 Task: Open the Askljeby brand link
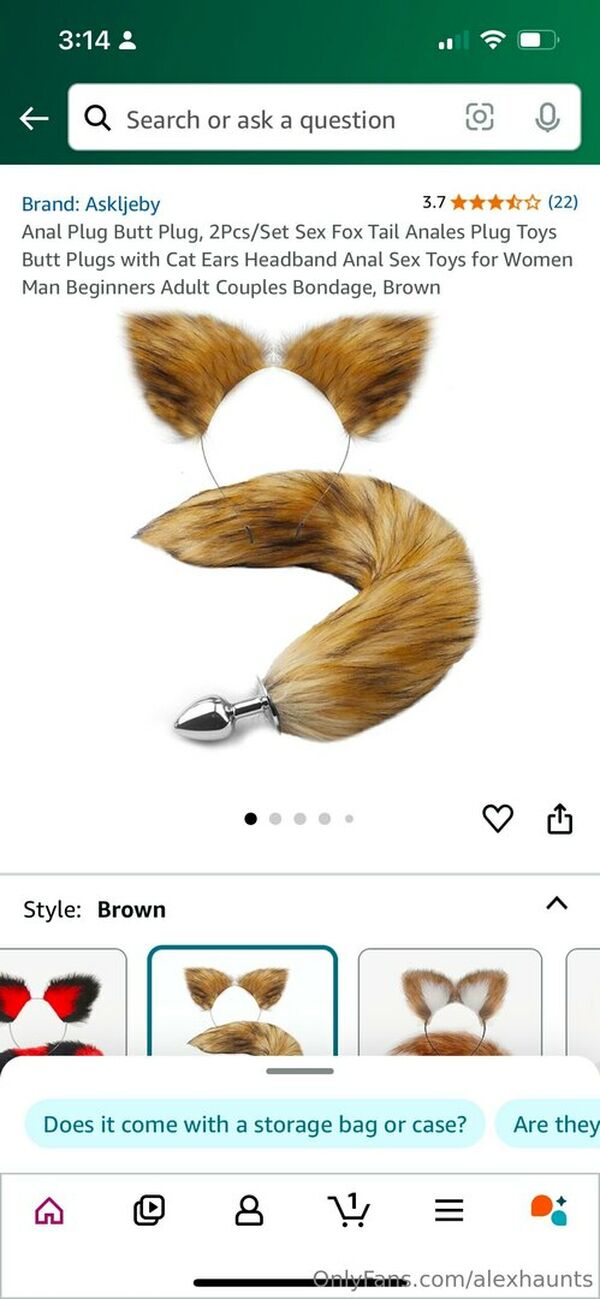(x=91, y=204)
